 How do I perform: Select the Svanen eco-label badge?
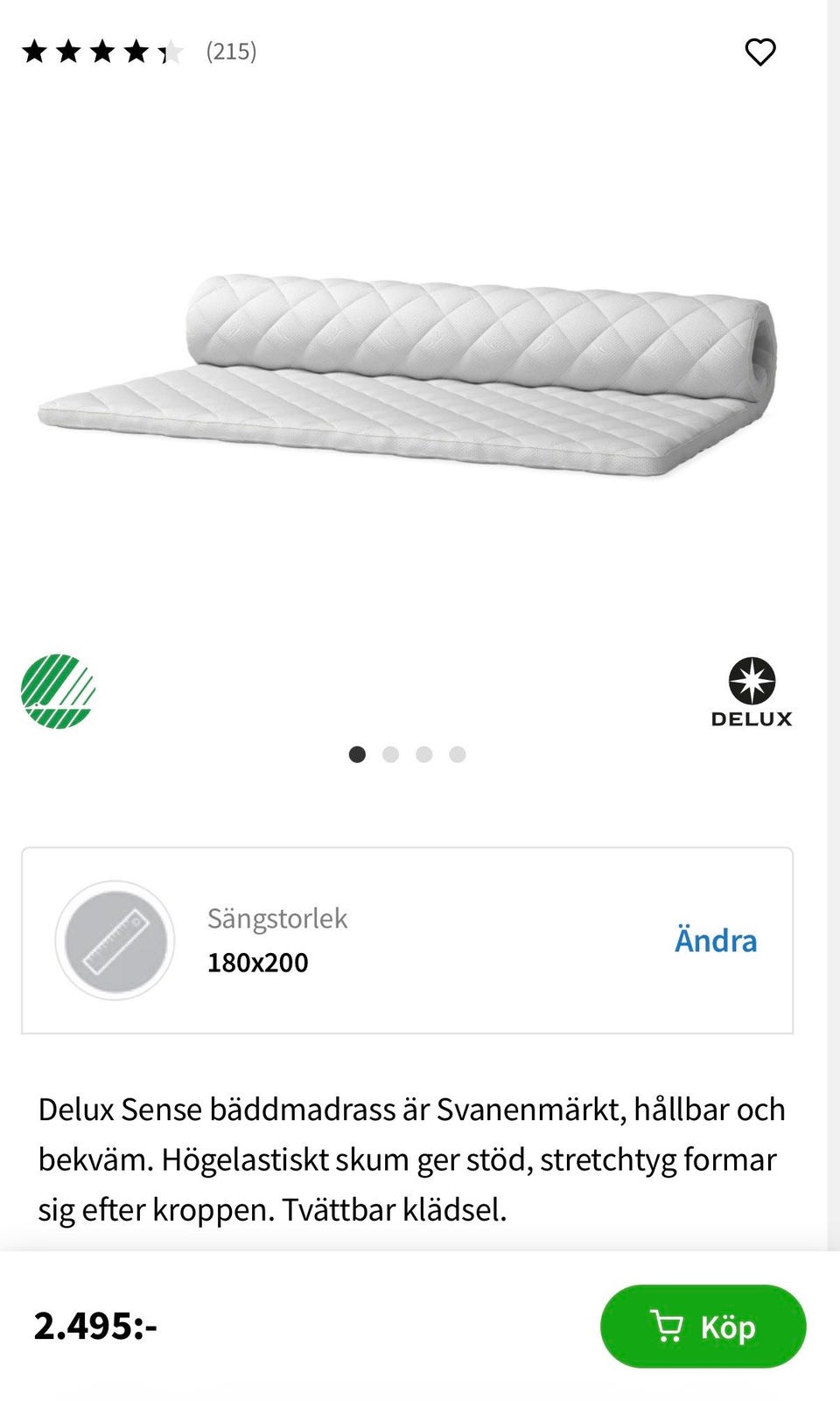(x=56, y=694)
